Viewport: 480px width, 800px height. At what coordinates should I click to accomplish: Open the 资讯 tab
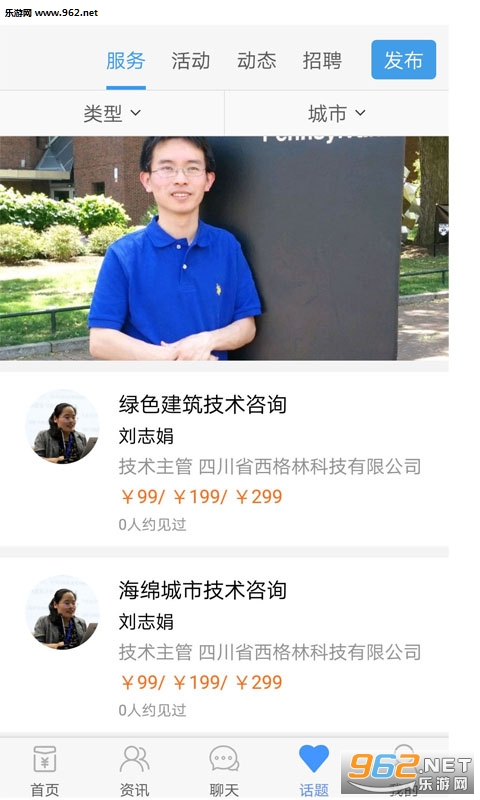(x=135, y=770)
